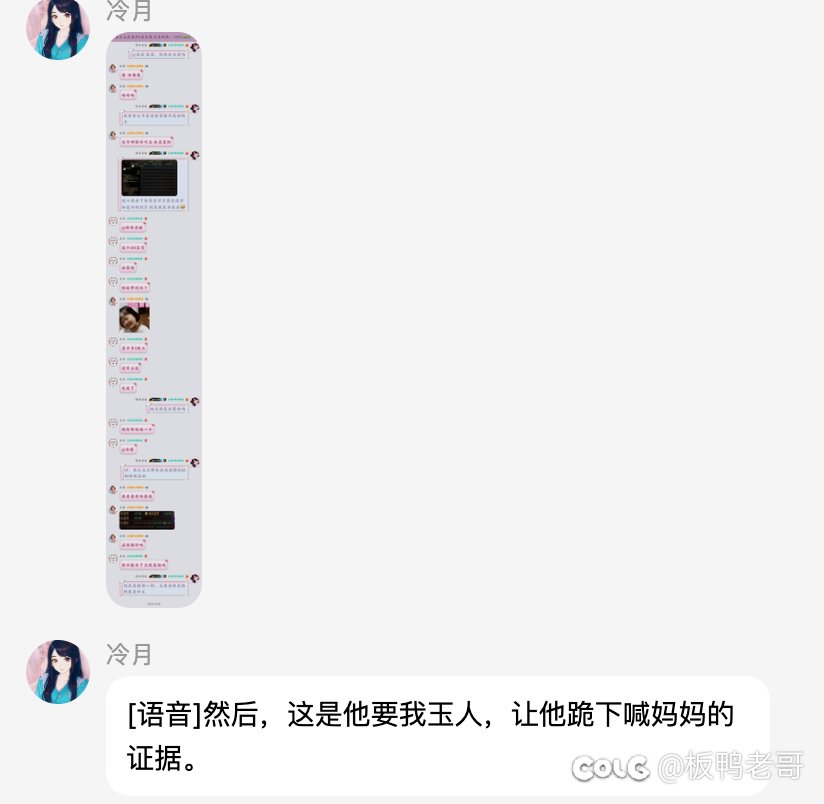Open the [语音] message bubble from 冷月
This screenshot has height=804, width=824.
tap(437, 735)
